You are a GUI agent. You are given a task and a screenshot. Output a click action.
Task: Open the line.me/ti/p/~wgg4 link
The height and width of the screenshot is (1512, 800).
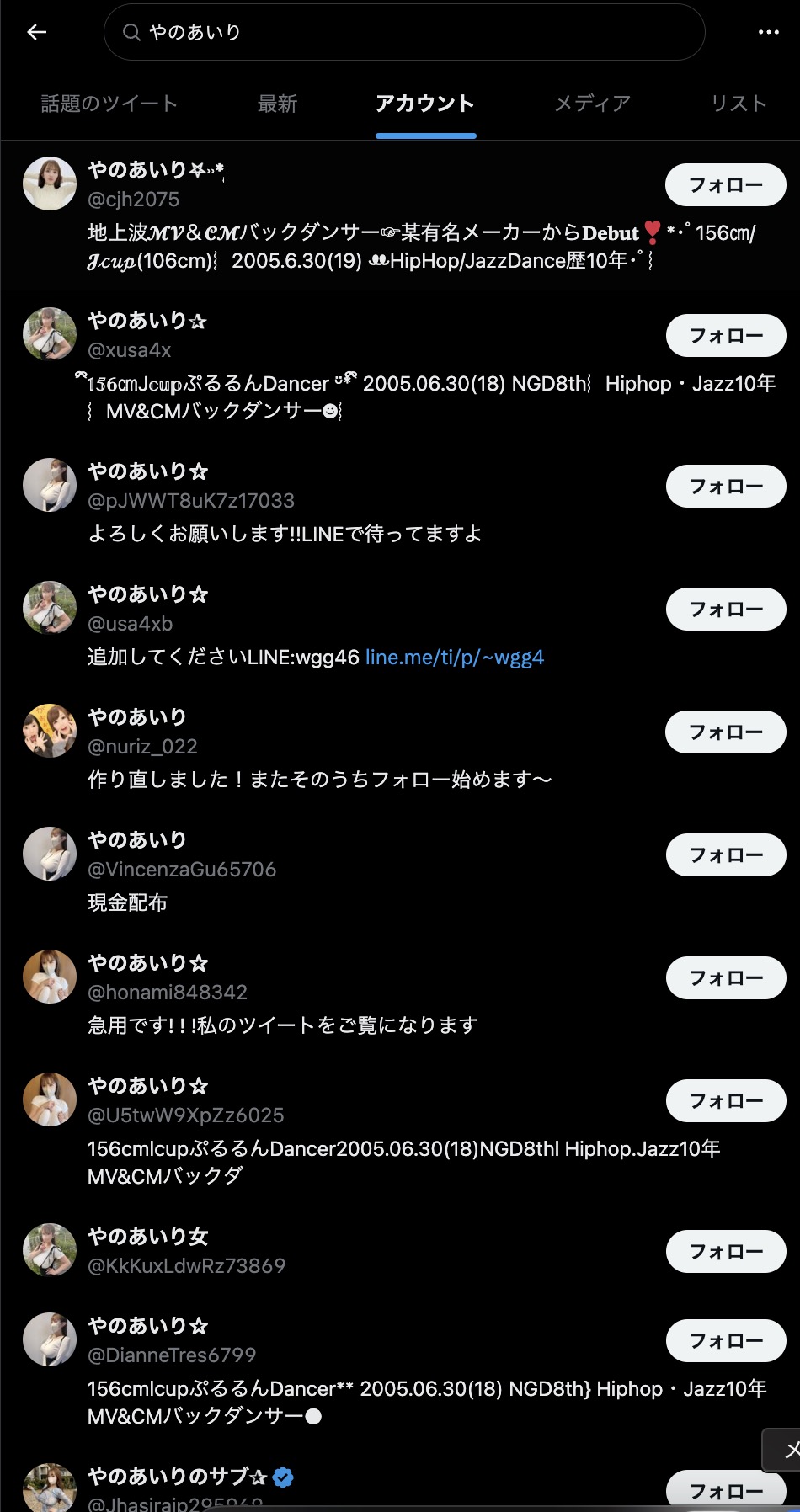click(x=455, y=658)
